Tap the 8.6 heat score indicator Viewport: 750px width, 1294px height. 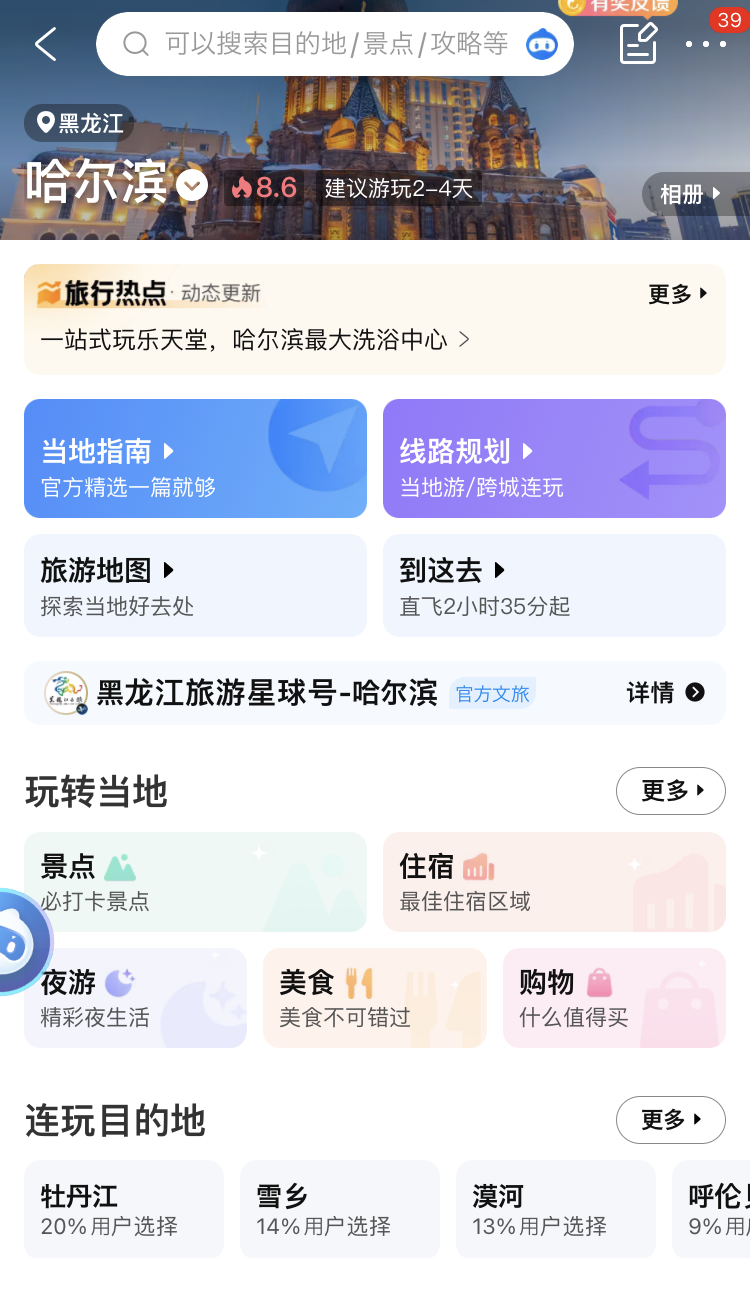[x=263, y=186]
